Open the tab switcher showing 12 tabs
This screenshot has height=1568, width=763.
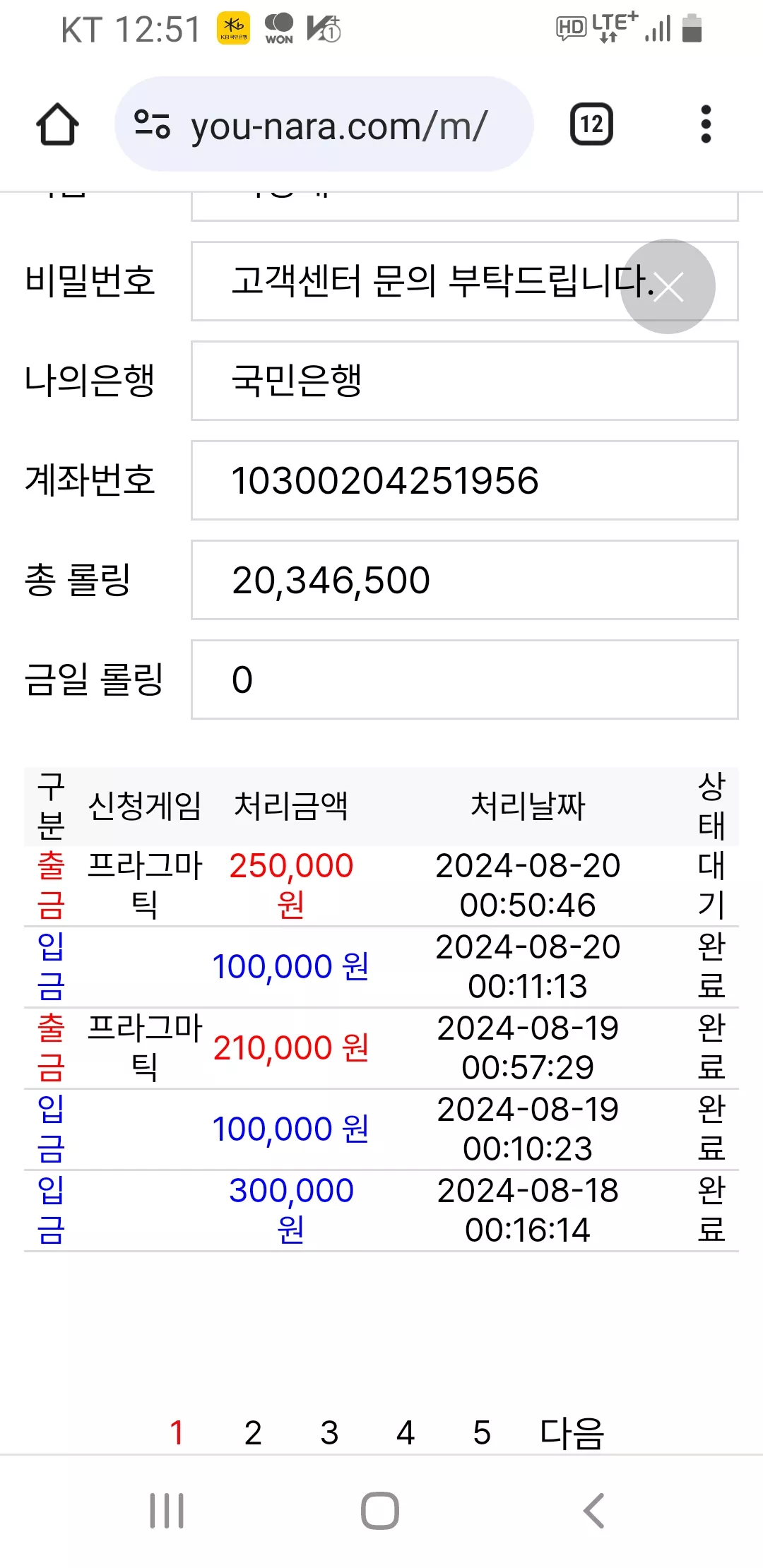pyautogui.click(x=591, y=124)
